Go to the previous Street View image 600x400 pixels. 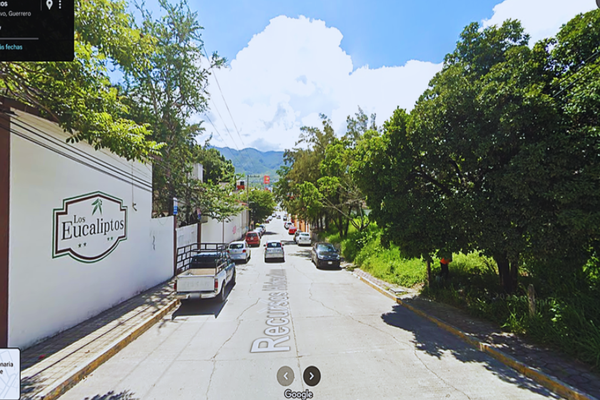click(285, 376)
